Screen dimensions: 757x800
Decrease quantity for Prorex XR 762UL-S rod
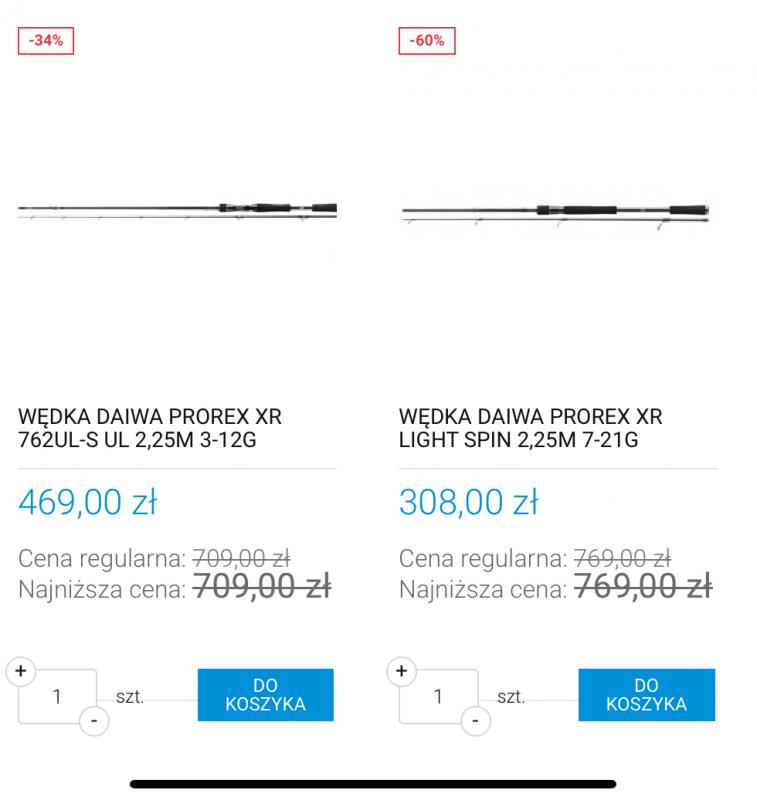coord(95,720)
